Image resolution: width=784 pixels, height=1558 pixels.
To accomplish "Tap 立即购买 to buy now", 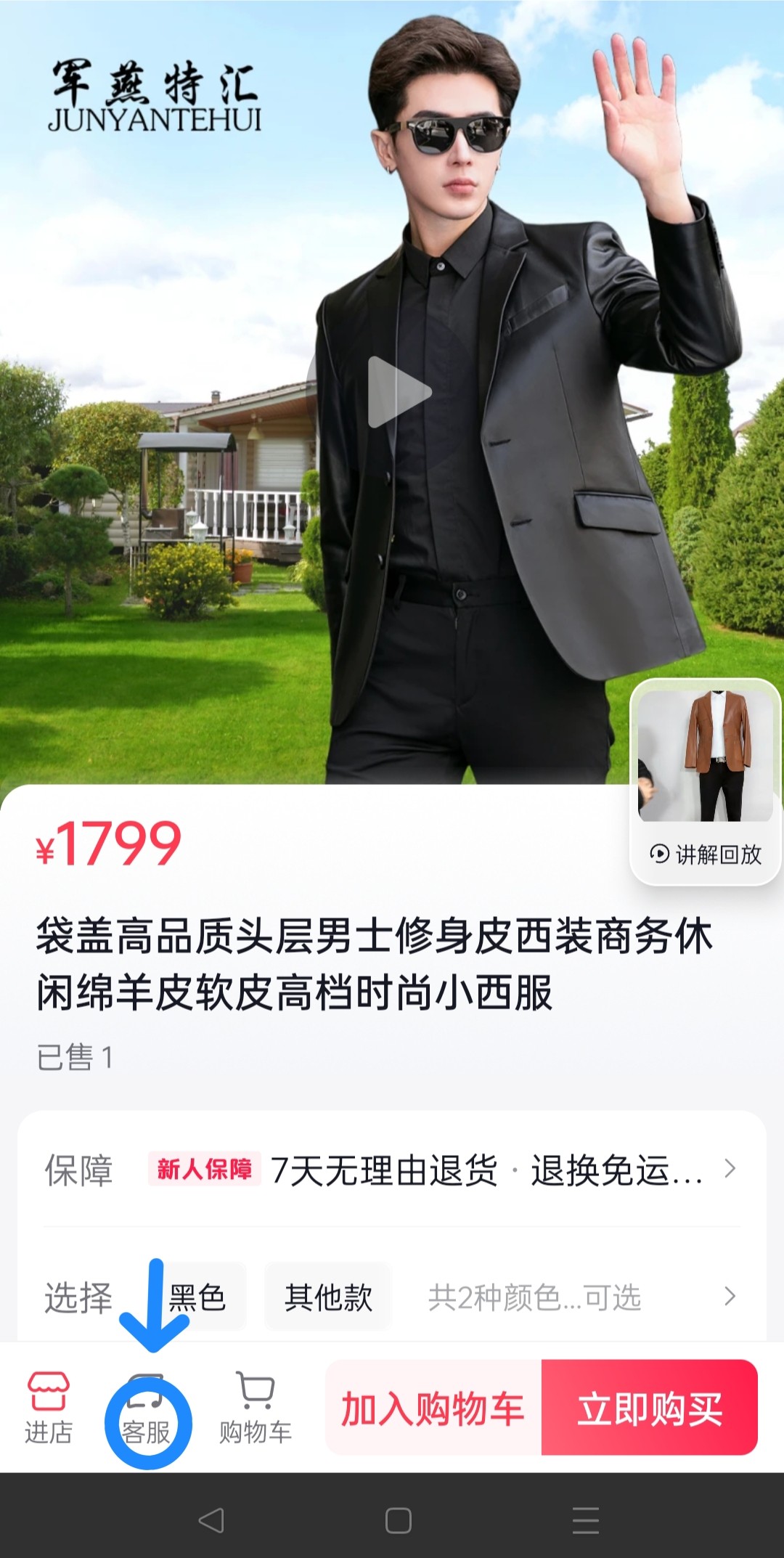I will click(x=650, y=1408).
